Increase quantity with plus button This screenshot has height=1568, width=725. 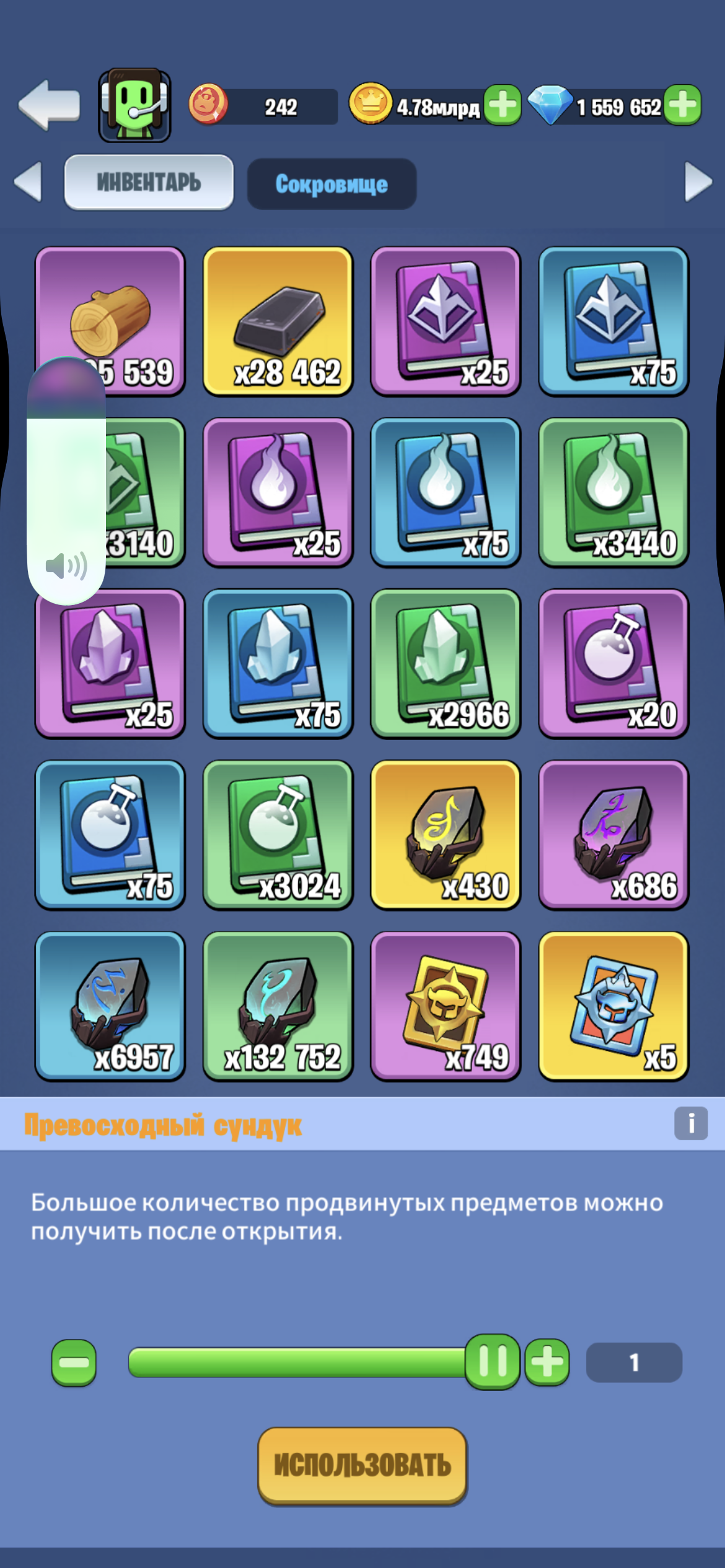point(547,1362)
